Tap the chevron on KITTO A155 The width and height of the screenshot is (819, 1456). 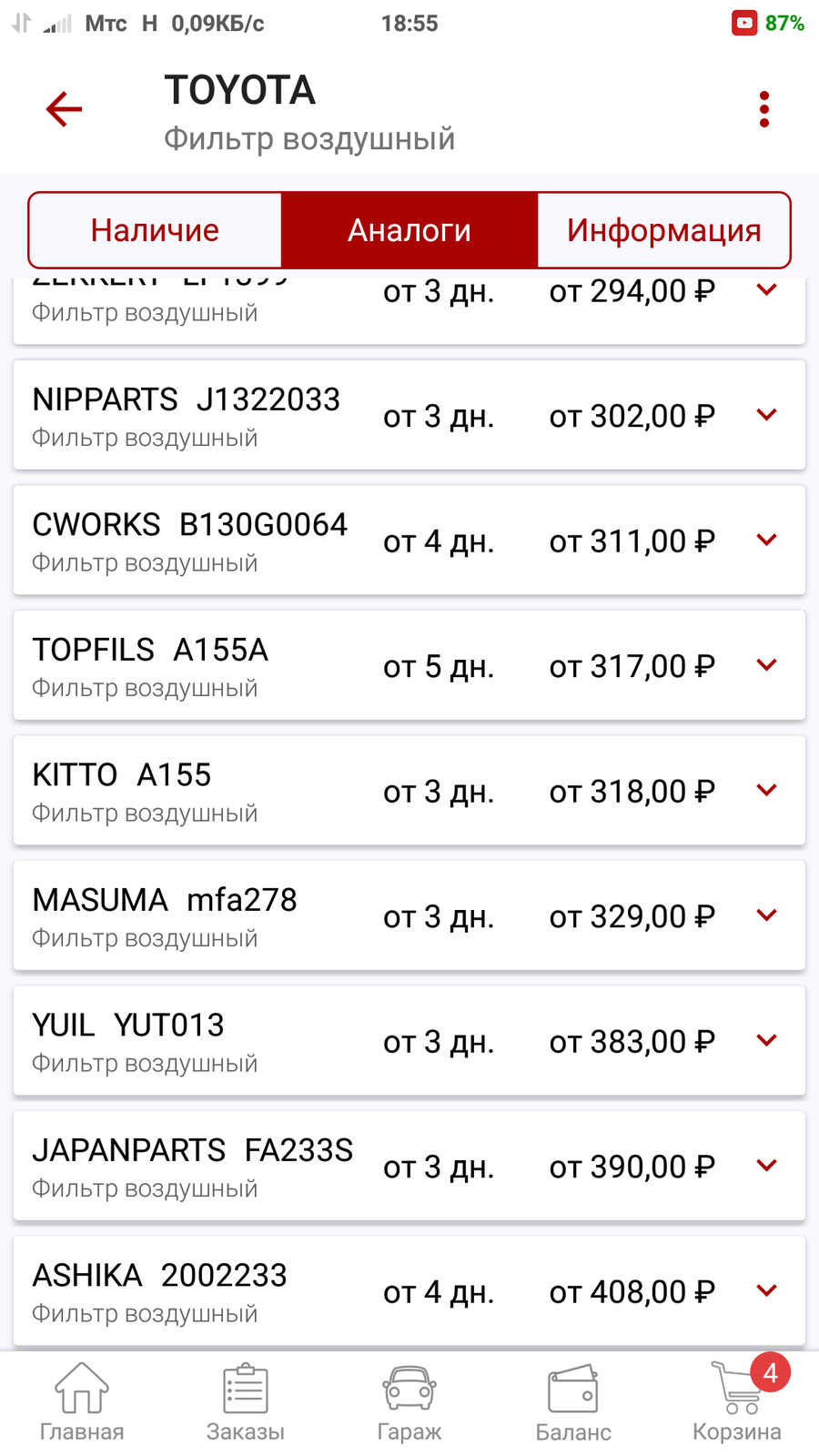pyautogui.click(x=767, y=790)
